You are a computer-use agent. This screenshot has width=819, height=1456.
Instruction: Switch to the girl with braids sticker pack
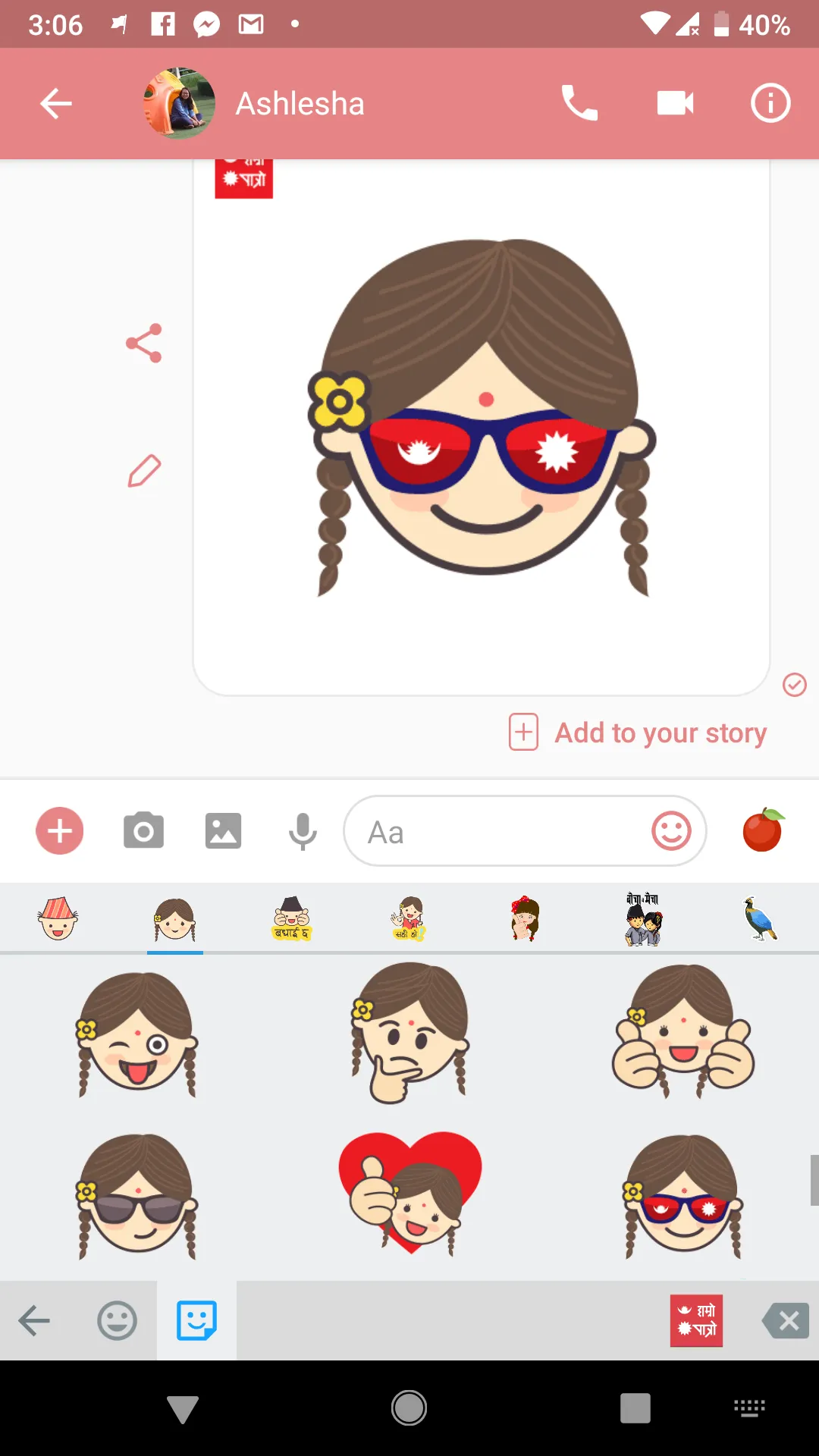click(x=175, y=918)
